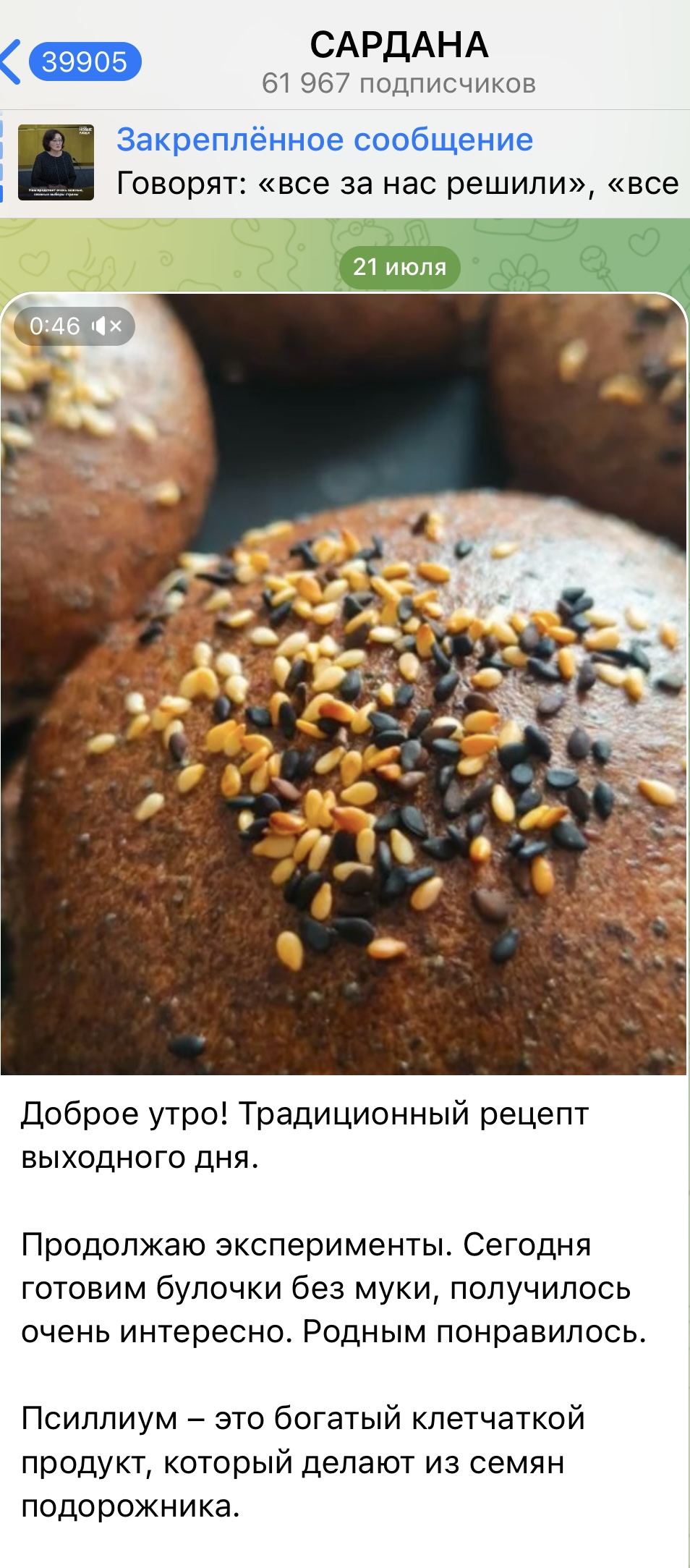
Task: Play the bread buns video
Action: (344, 684)
